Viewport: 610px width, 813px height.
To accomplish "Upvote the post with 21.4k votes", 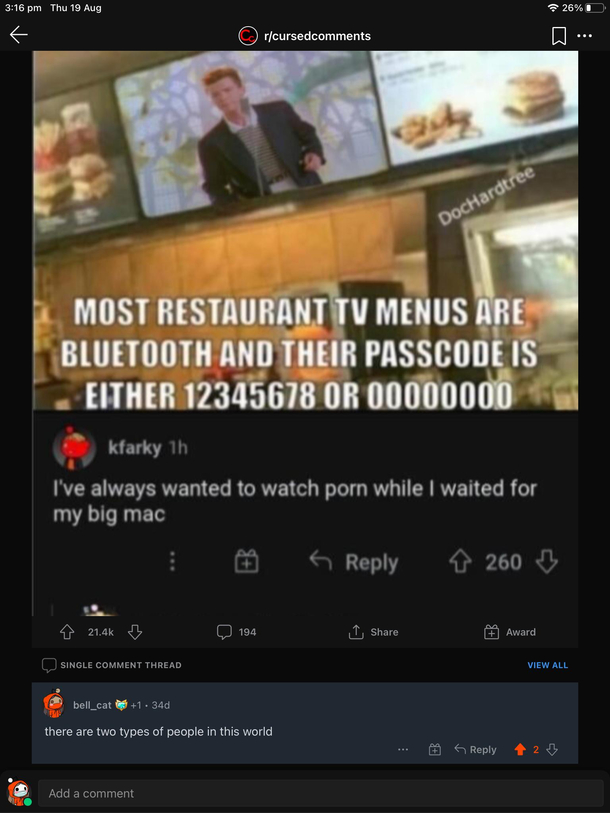I will 67,632.
